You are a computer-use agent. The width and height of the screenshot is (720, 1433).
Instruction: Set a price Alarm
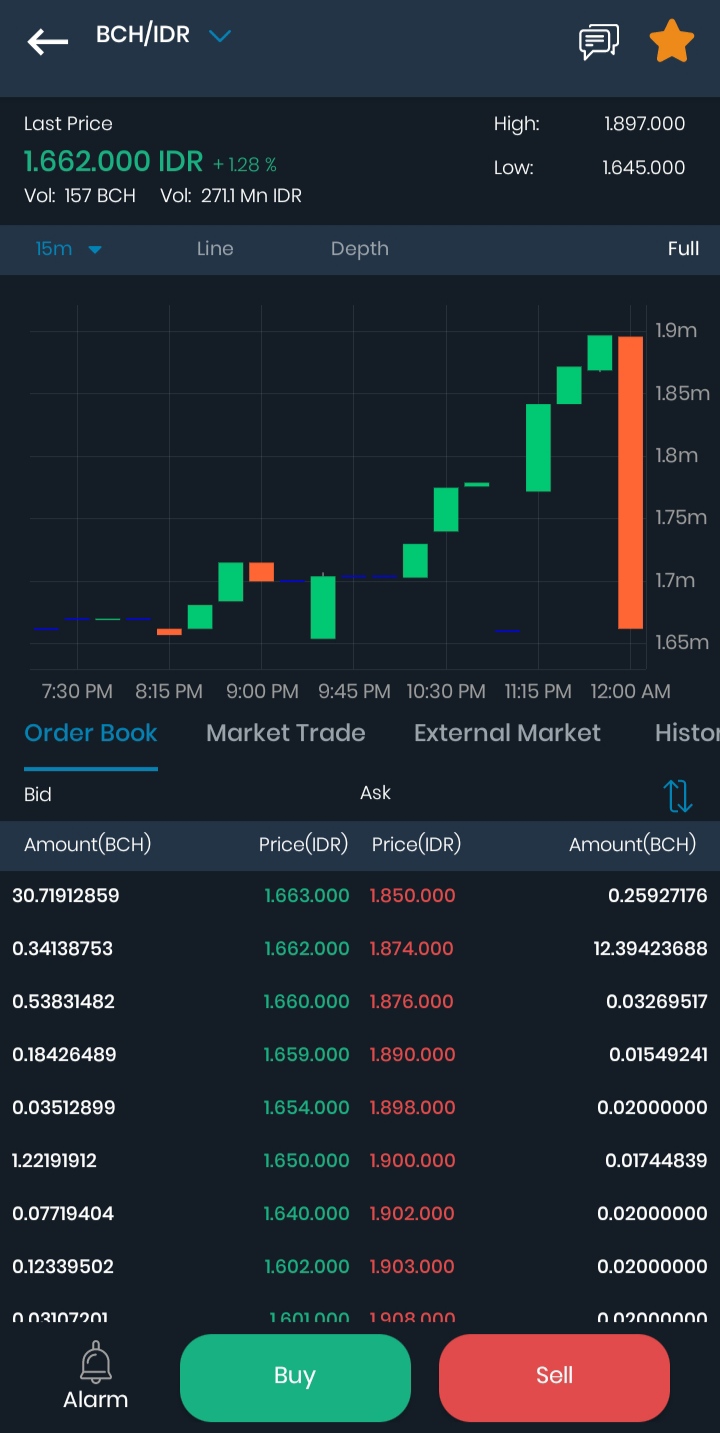pyautogui.click(x=96, y=1376)
